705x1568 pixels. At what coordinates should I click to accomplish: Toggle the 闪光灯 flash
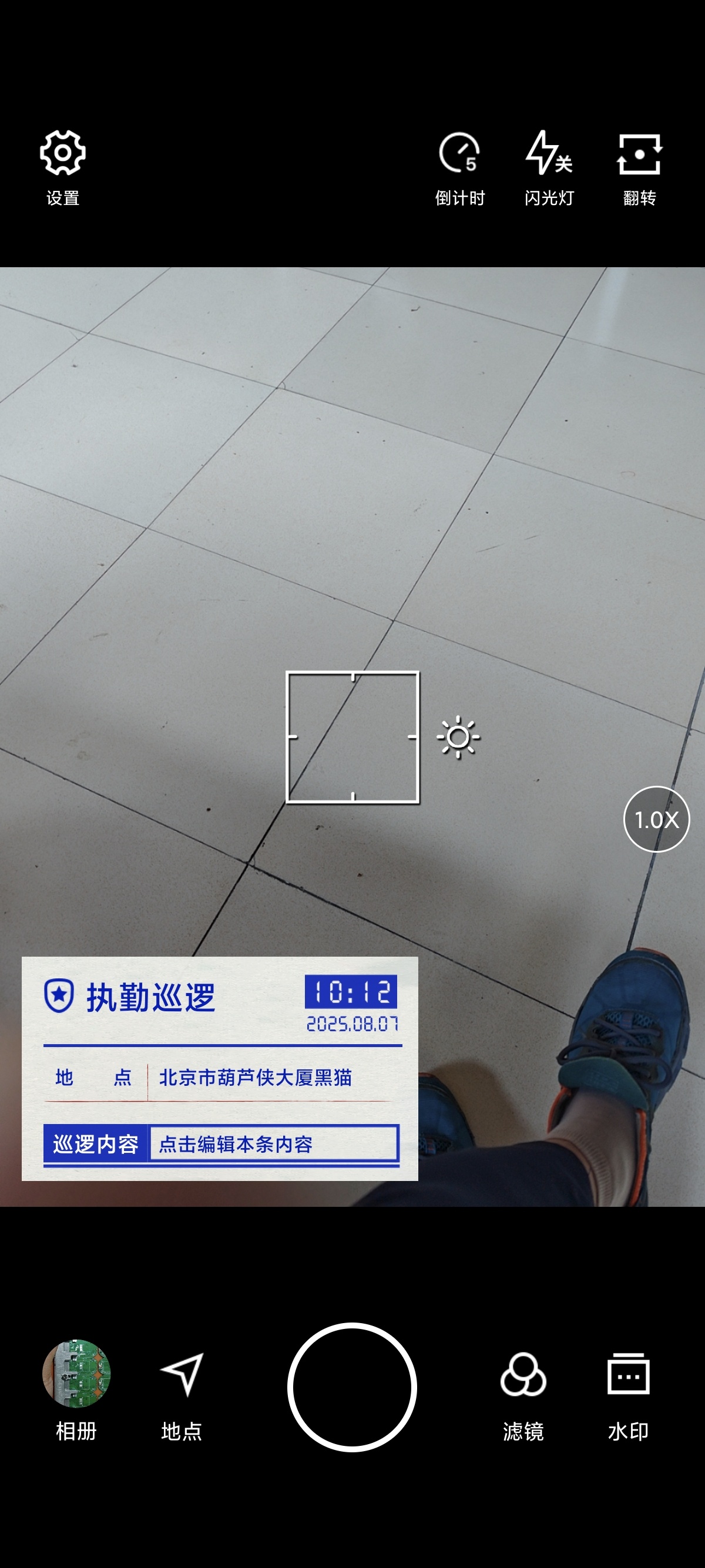pyautogui.click(x=549, y=154)
